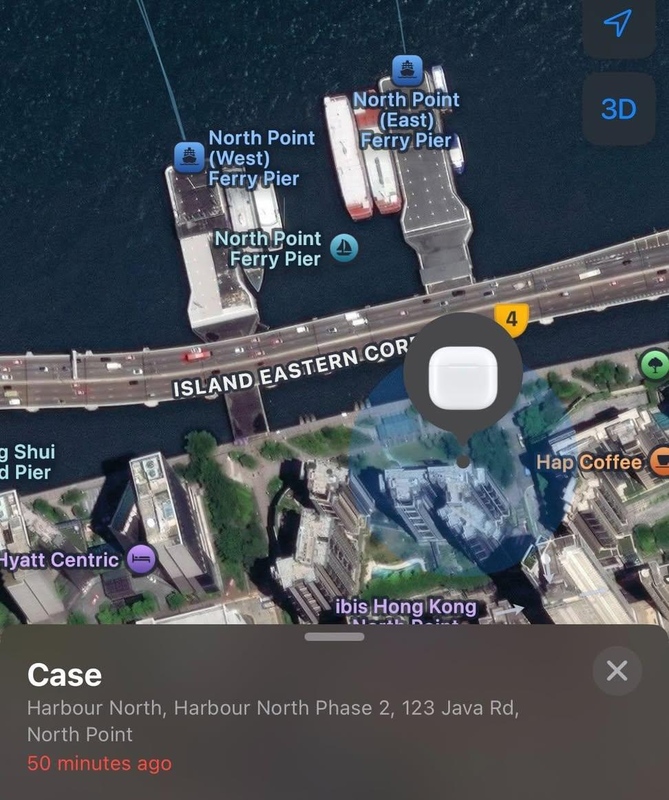Open North Point (East) Ferry Pier marker
Viewport: 669px width, 800px height.
[406, 69]
